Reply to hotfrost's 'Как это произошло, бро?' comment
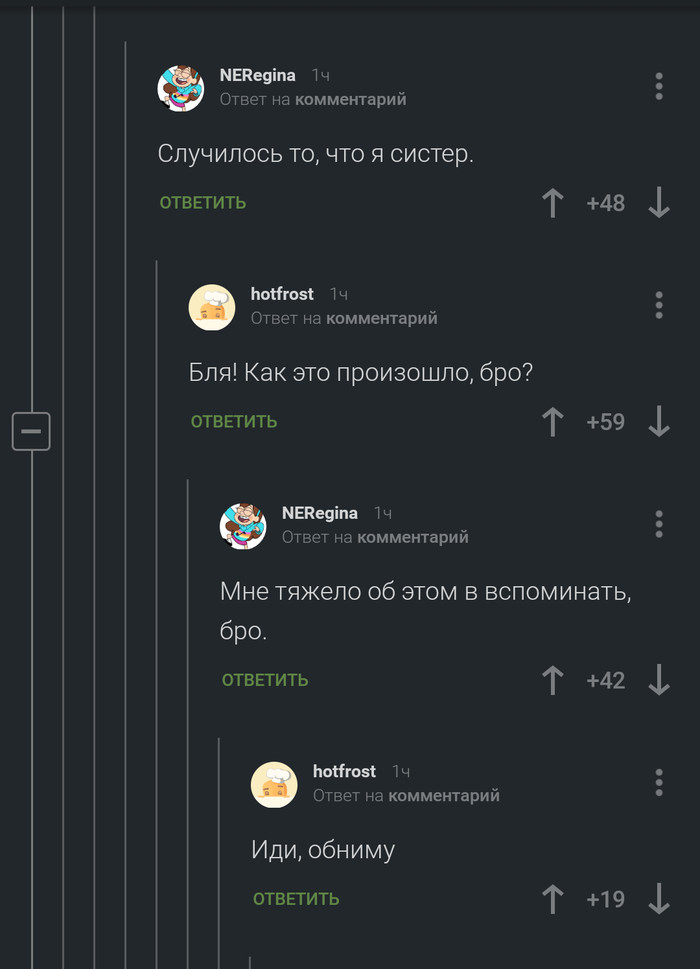 coord(234,422)
